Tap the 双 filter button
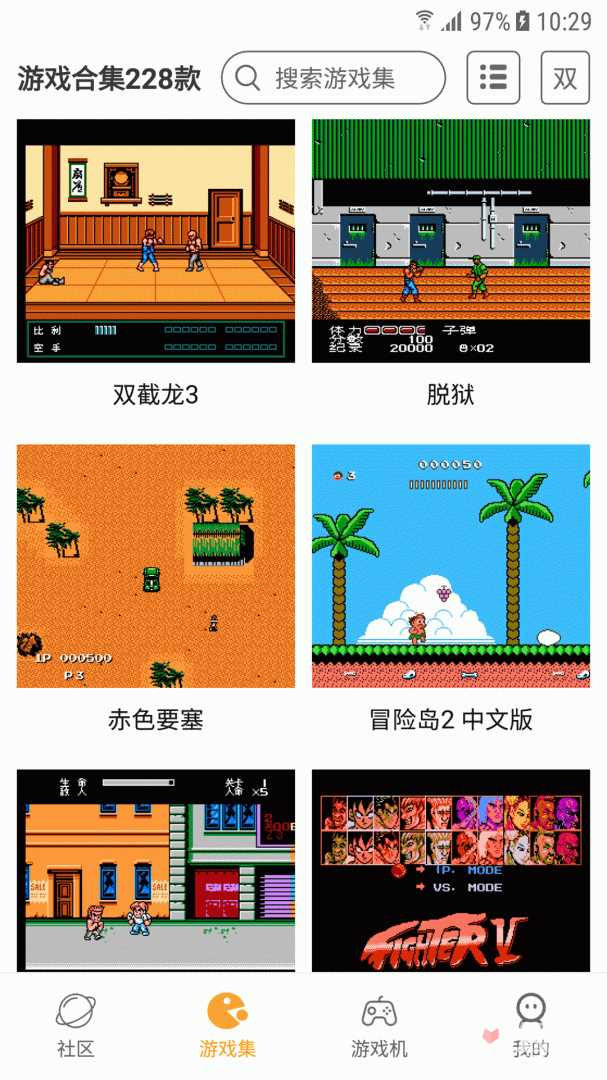This screenshot has width=607, height=1080. [565, 78]
